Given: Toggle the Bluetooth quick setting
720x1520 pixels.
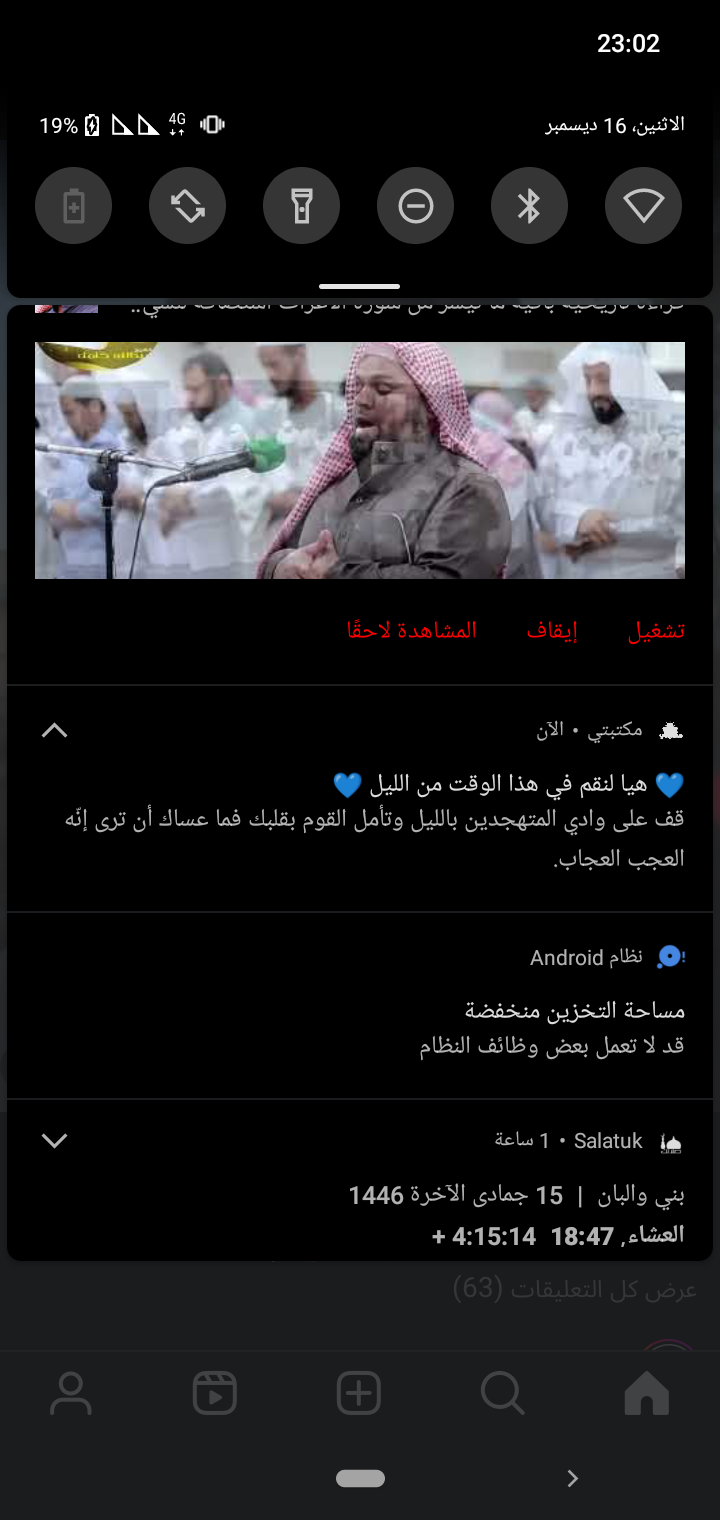Looking at the screenshot, I should tap(529, 206).
